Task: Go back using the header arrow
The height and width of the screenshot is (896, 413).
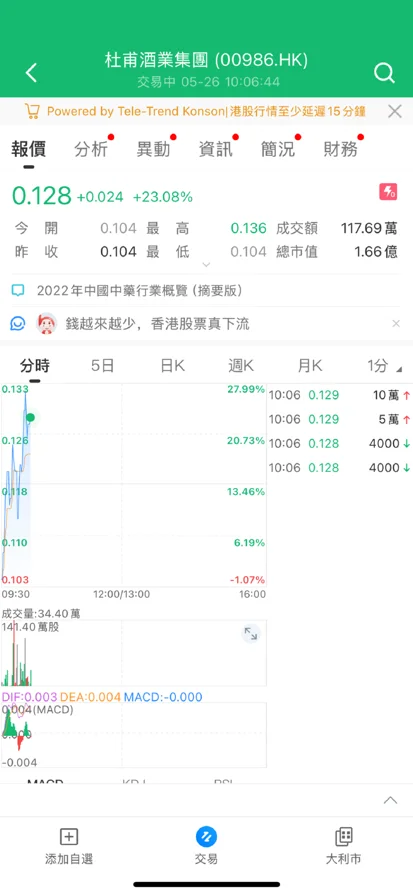Action: [31, 73]
